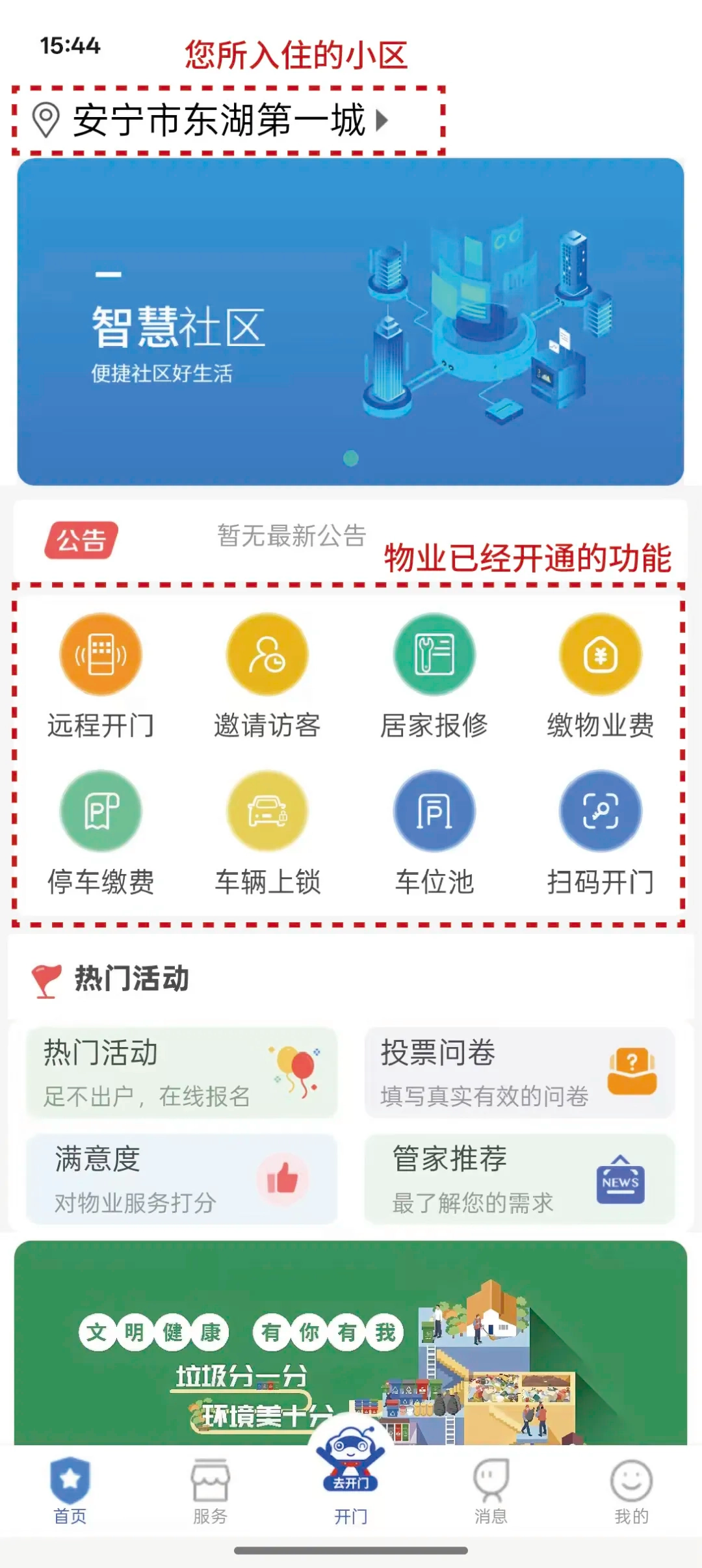Screen dimensions: 702x1568
Task: Open the 智慧社区 banner
Action: point(350,321)
